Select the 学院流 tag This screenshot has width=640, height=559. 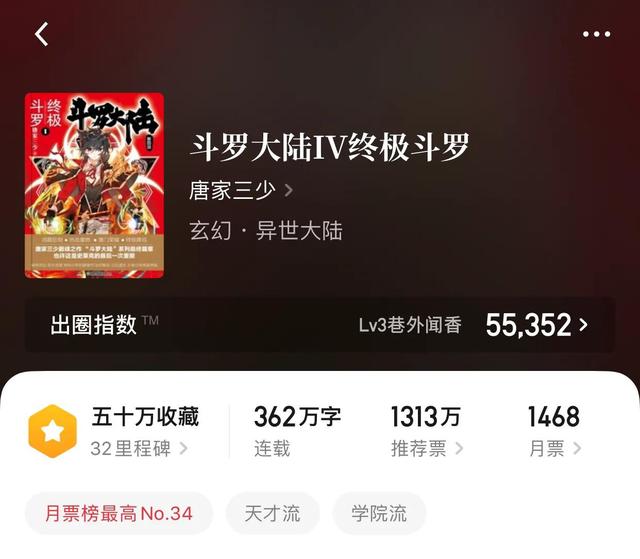[x=379, y=514]
